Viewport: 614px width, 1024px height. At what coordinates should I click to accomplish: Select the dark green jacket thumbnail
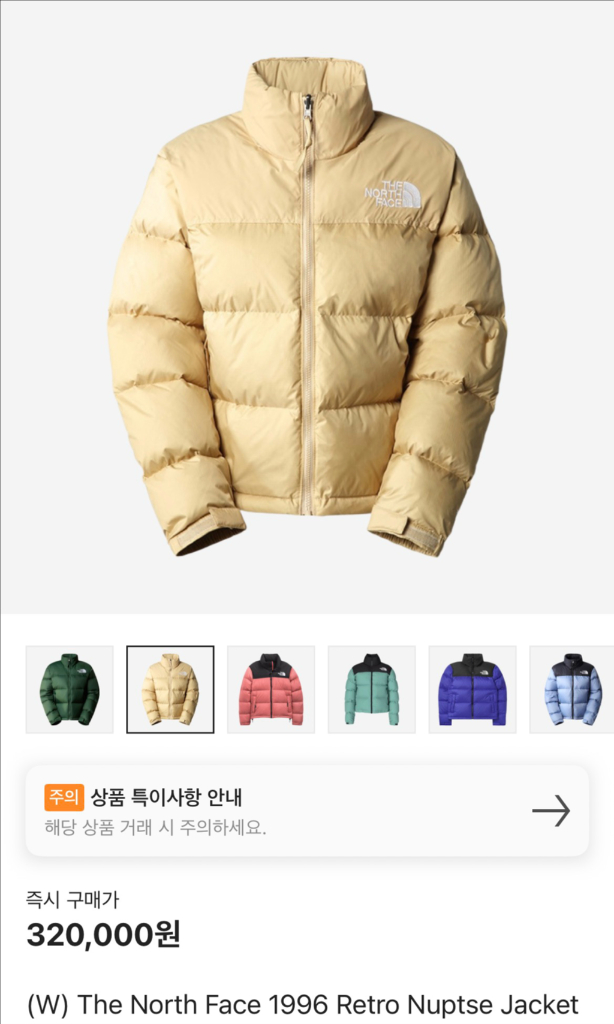coord(69,689)
